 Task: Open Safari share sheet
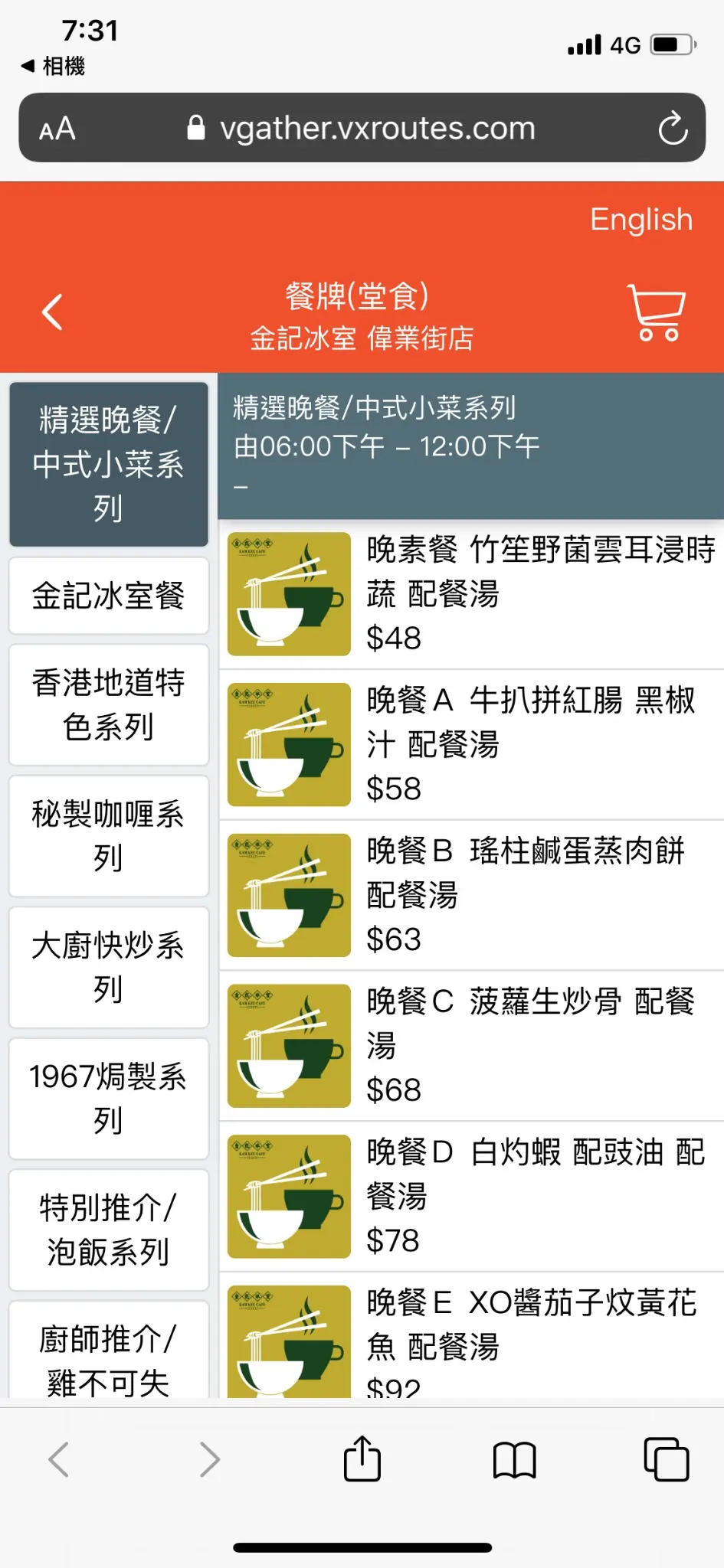coord(362,1459)
